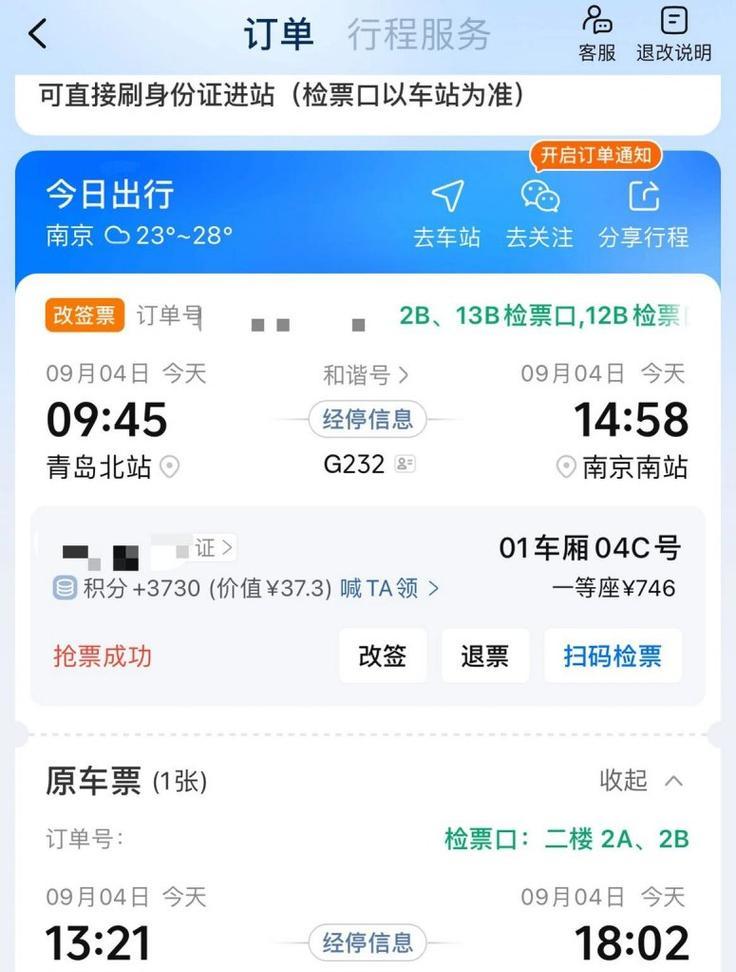
Task: Go back using the top-left arrow
Action: tap(37, 33)
